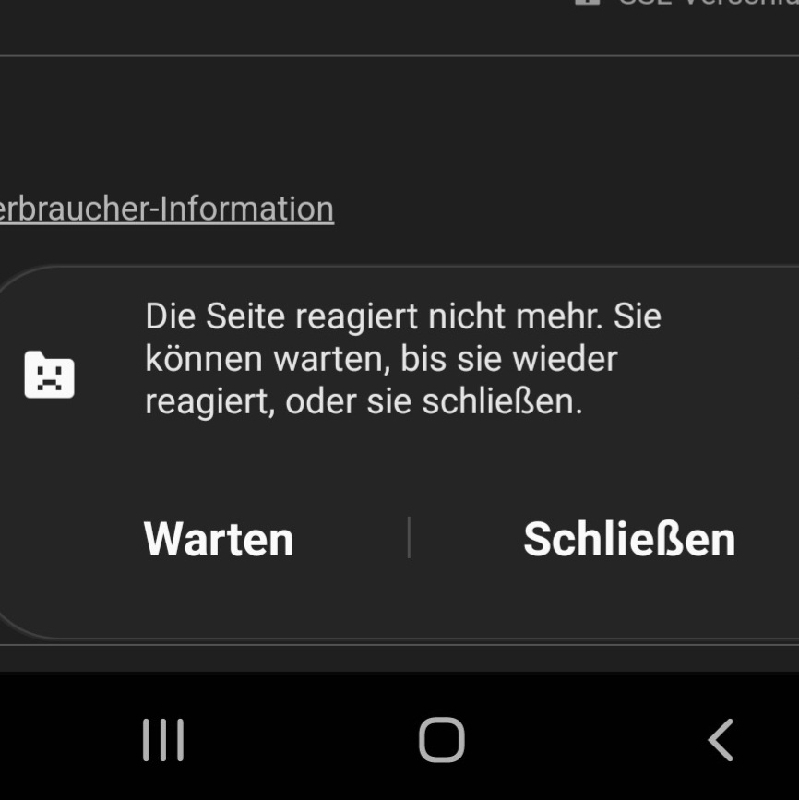
Task: Go to the home screen
Action: click(441, 741)
